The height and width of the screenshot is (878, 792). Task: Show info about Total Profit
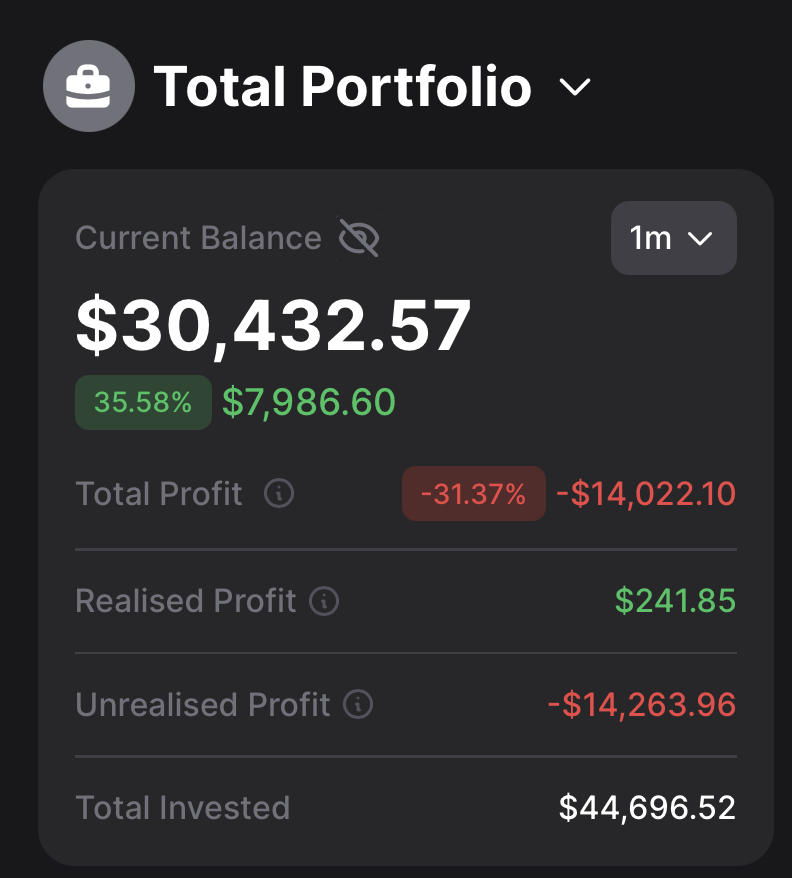click(x=279, y=493)
